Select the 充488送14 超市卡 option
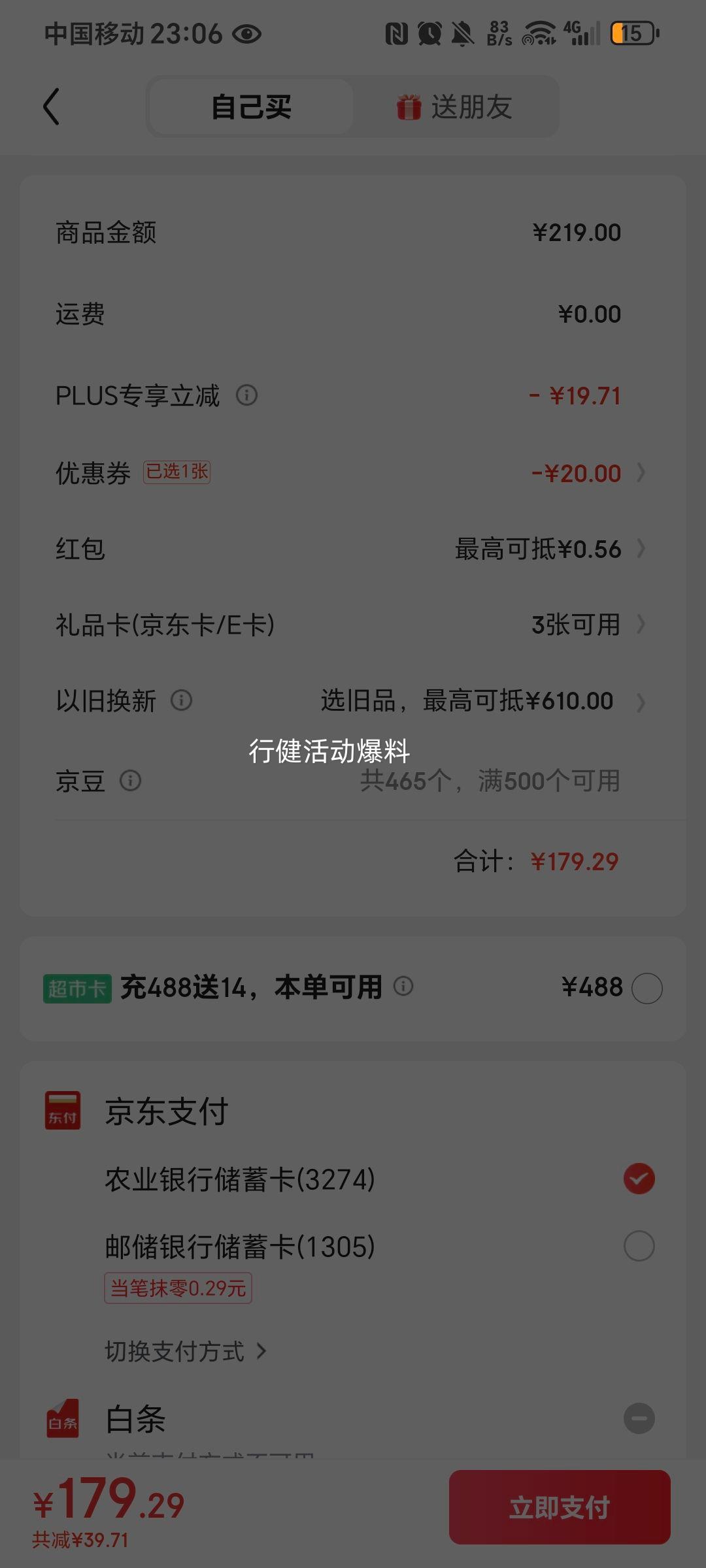 pos(647,988)
